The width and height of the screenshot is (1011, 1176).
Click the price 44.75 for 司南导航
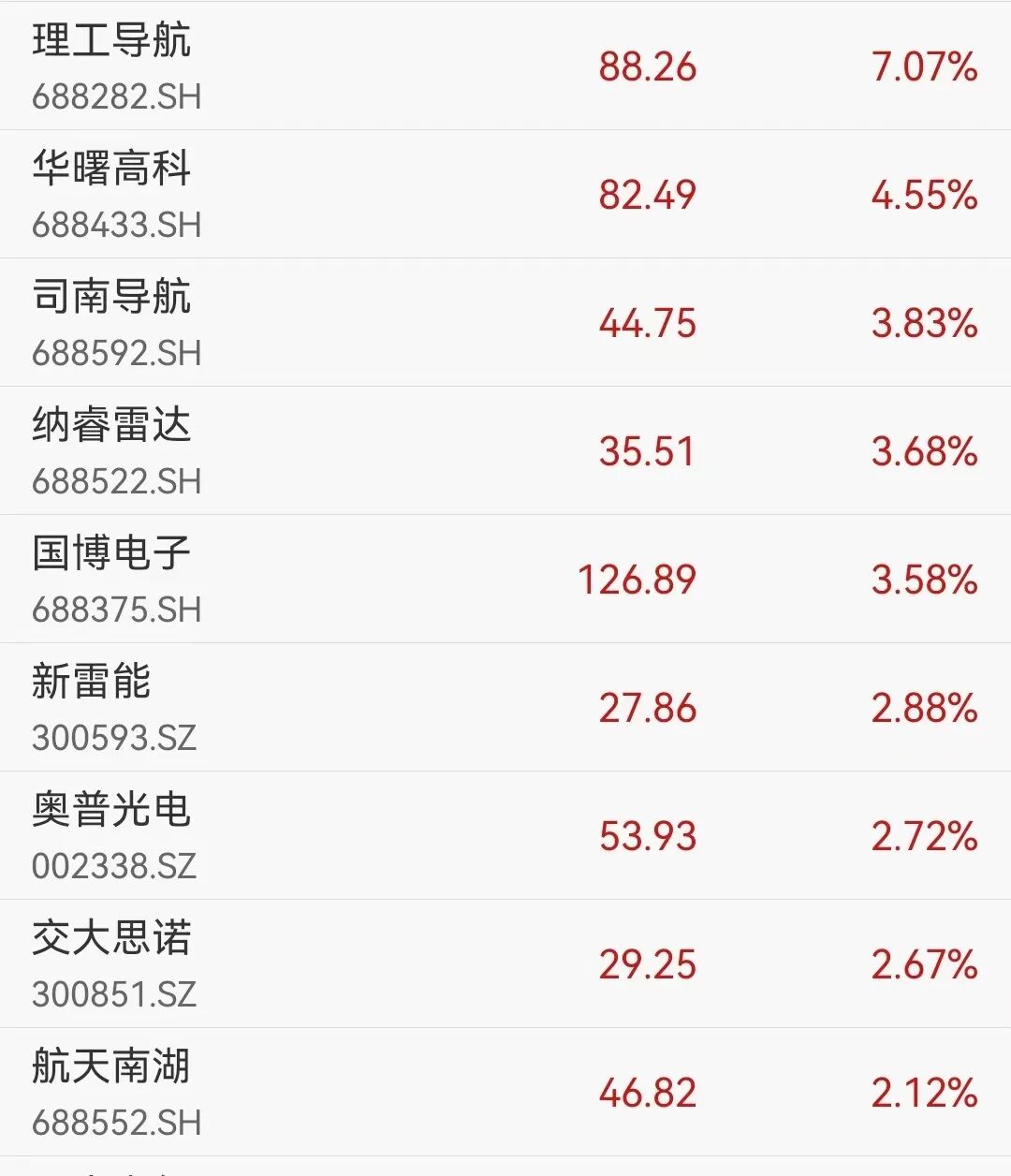(648, 324)
